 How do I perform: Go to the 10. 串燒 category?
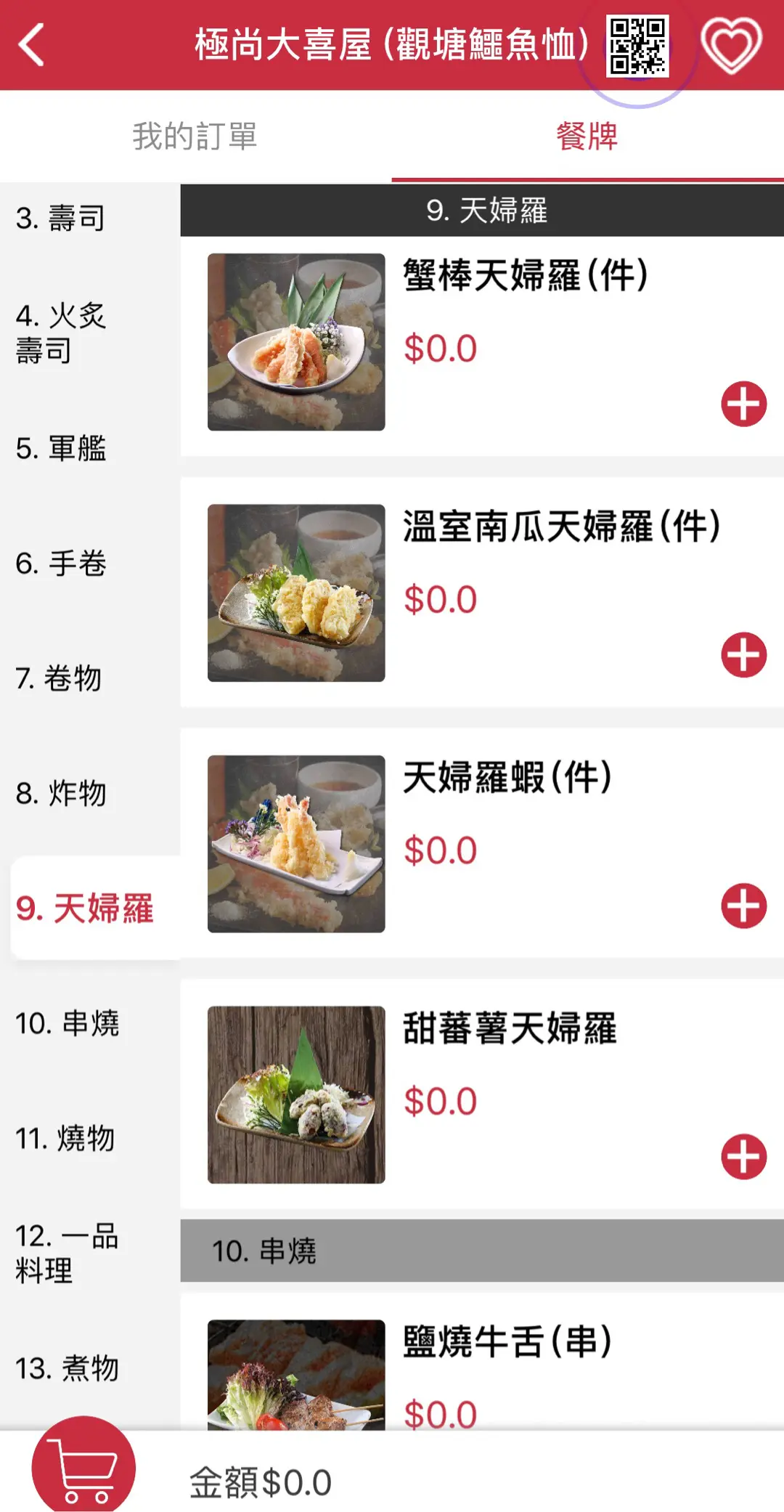click(x=67, y=1023)
